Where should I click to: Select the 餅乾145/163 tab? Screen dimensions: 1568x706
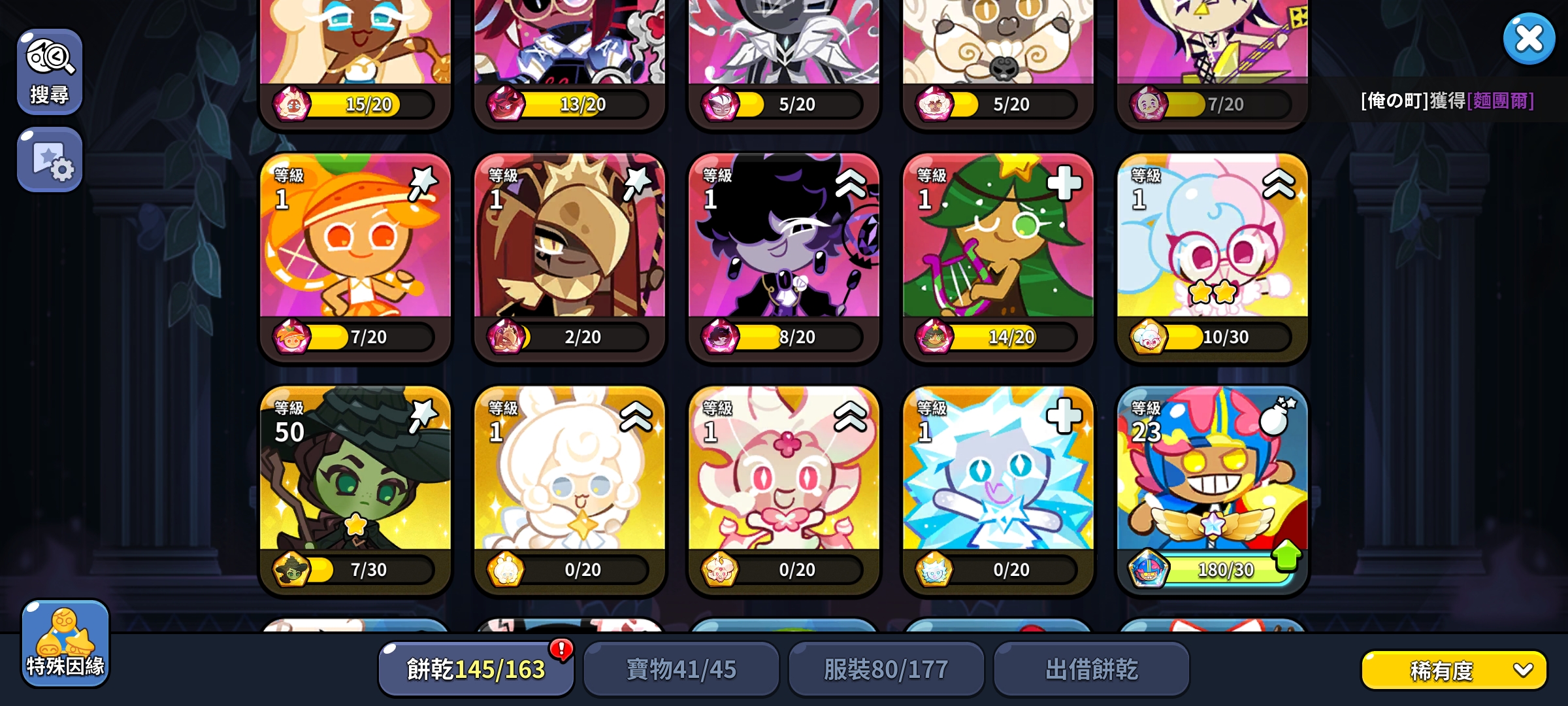pyautogui.click(x=476, y=669)
